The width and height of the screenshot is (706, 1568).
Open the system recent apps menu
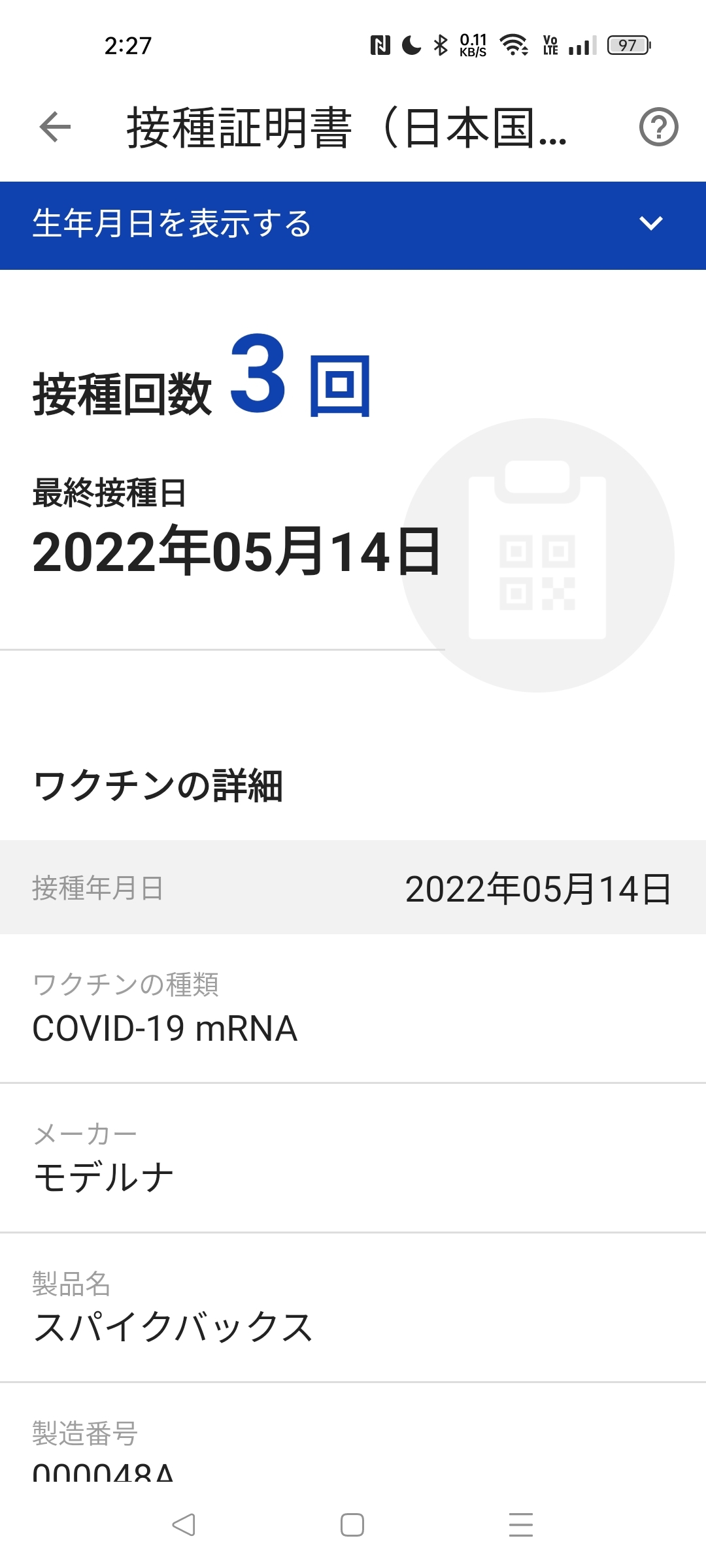(x=521, y=1525)
